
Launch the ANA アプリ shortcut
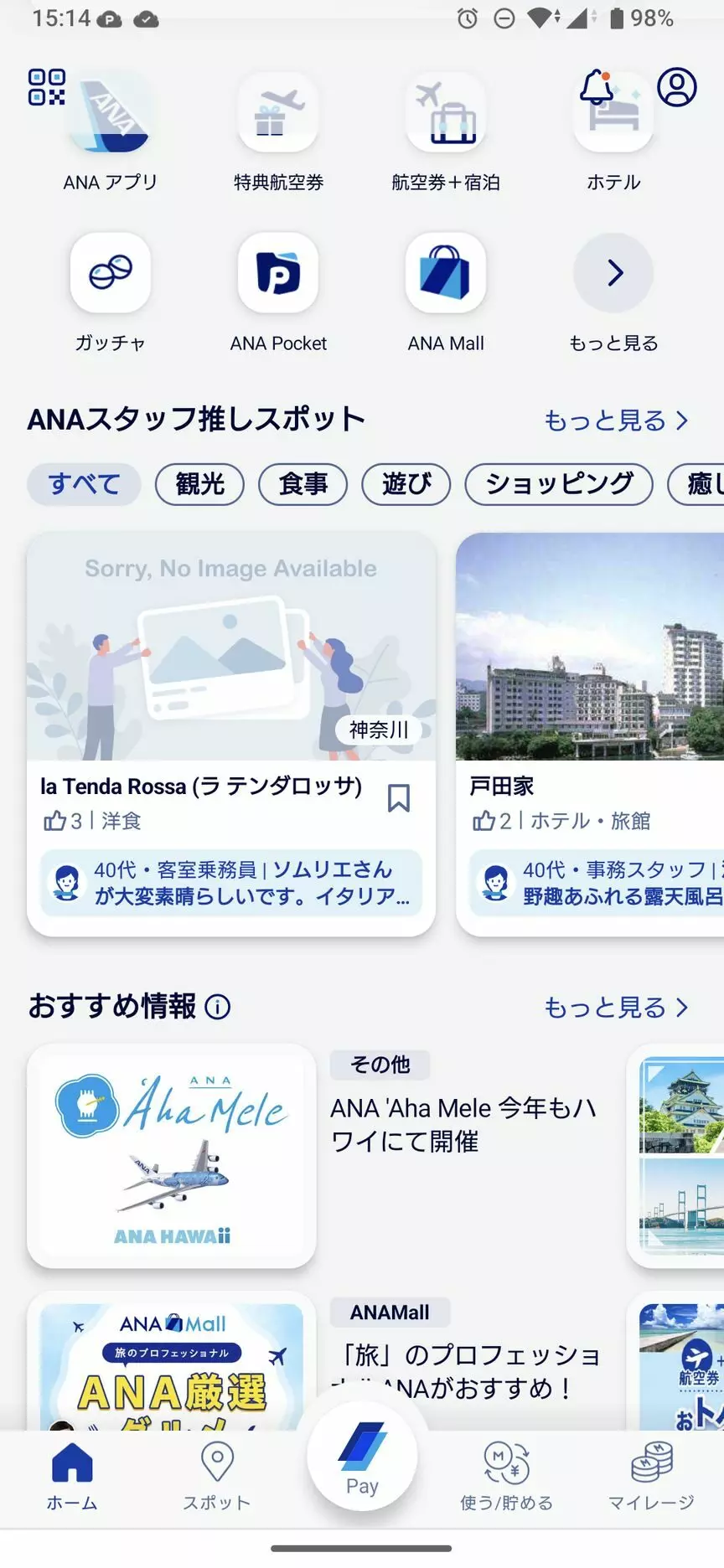click(111, 126)
